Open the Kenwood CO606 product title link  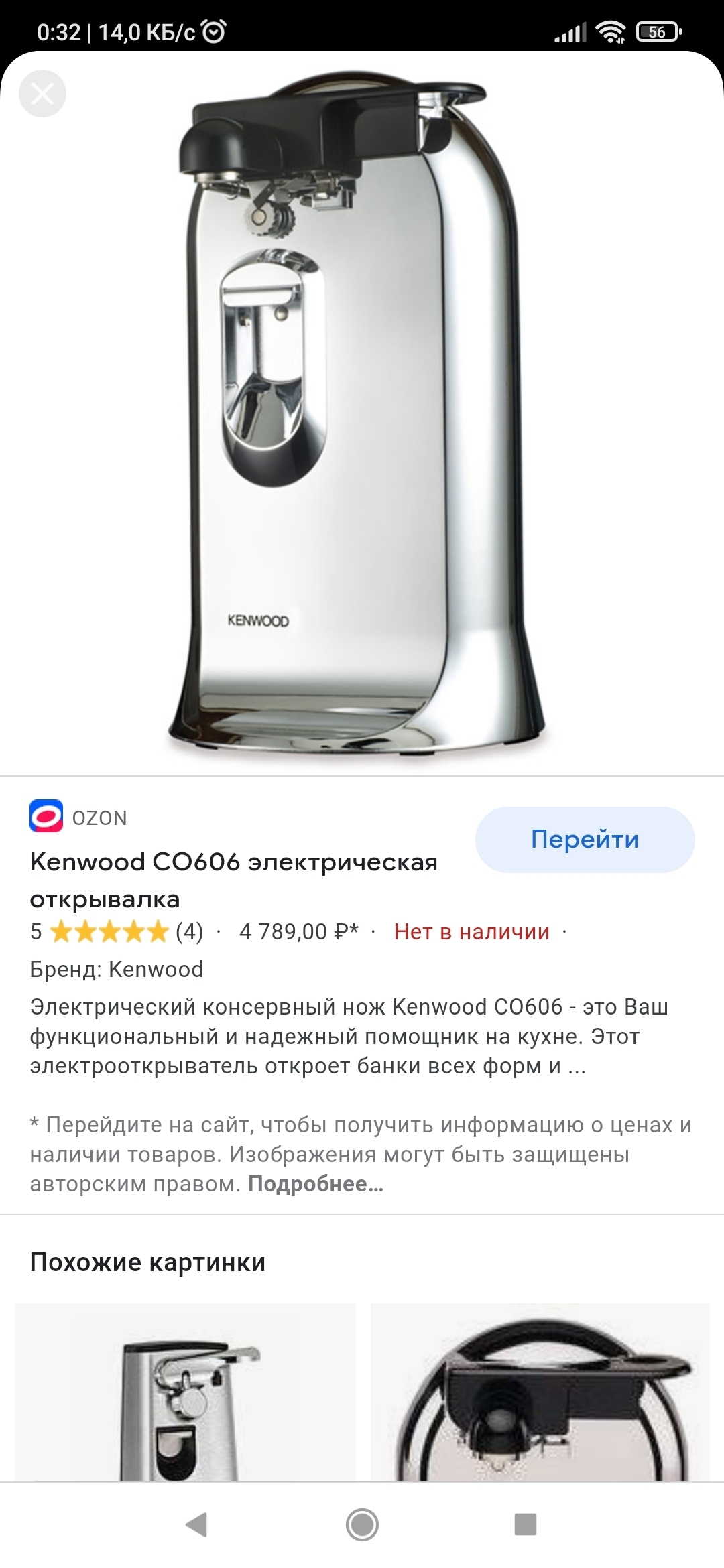click(233, 880)
